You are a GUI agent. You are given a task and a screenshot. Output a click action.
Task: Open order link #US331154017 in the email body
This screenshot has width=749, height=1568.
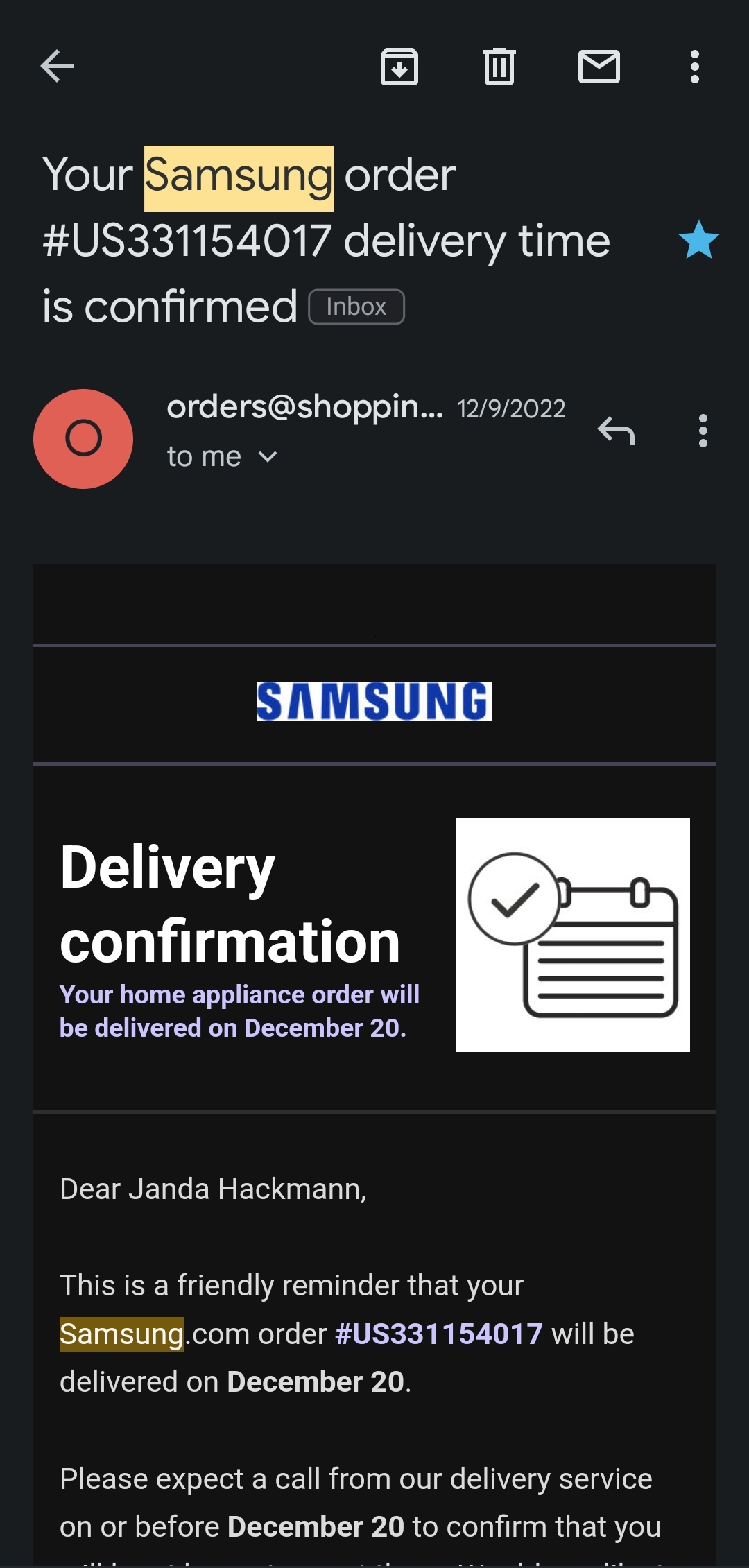[x=438, y=1334]
